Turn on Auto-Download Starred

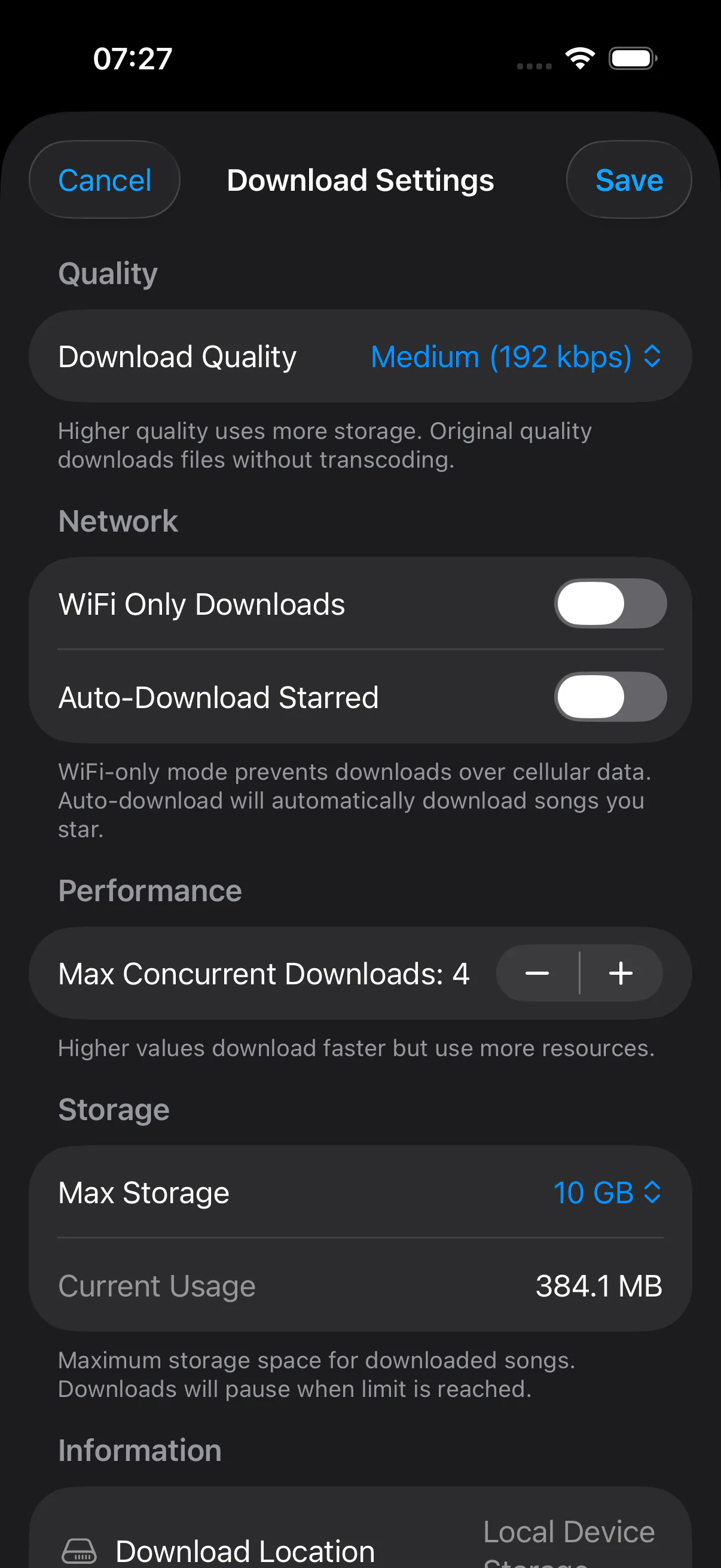610,697
